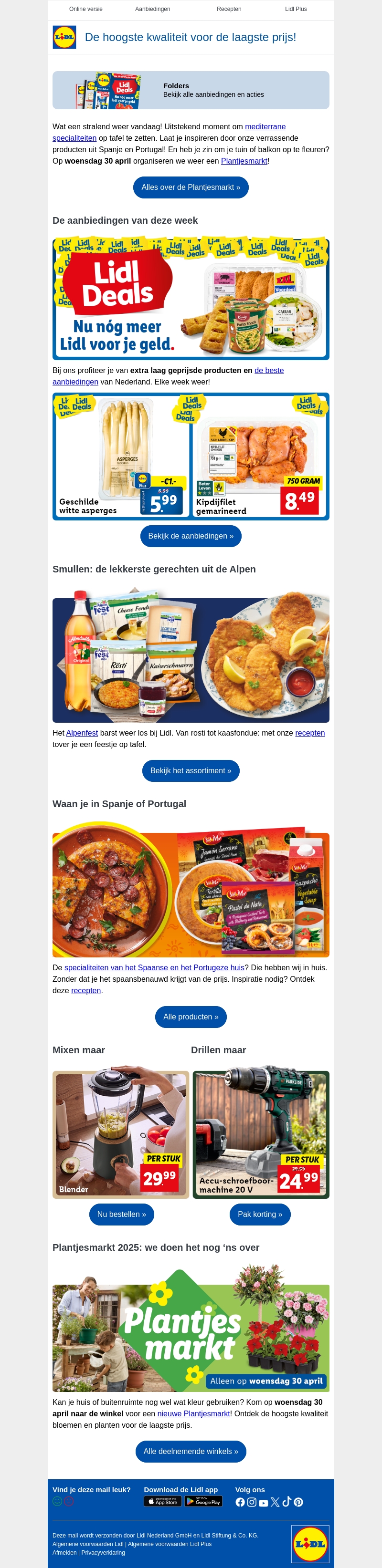Select the Lidl Plus top link

pos(296,9)
